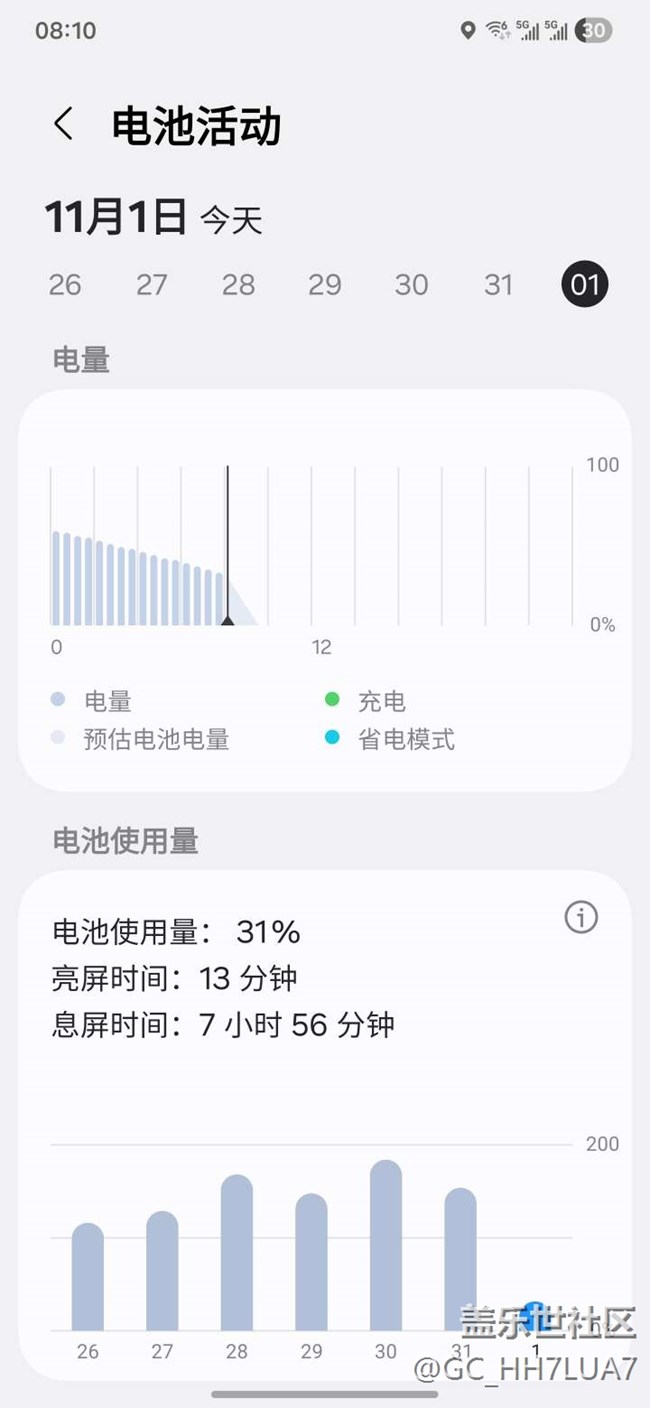Go back from the 电池活动 page

(x=64, y=125)
